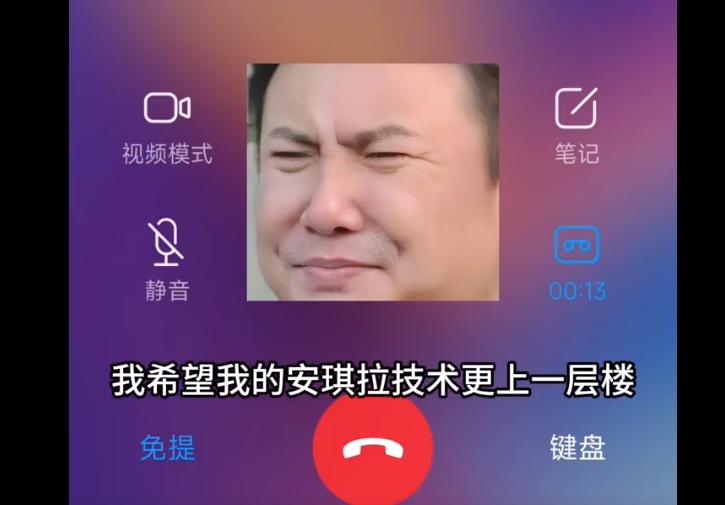725x505 pixels.
Task: Hang up with the red button
Action: [x=372, y=449]
